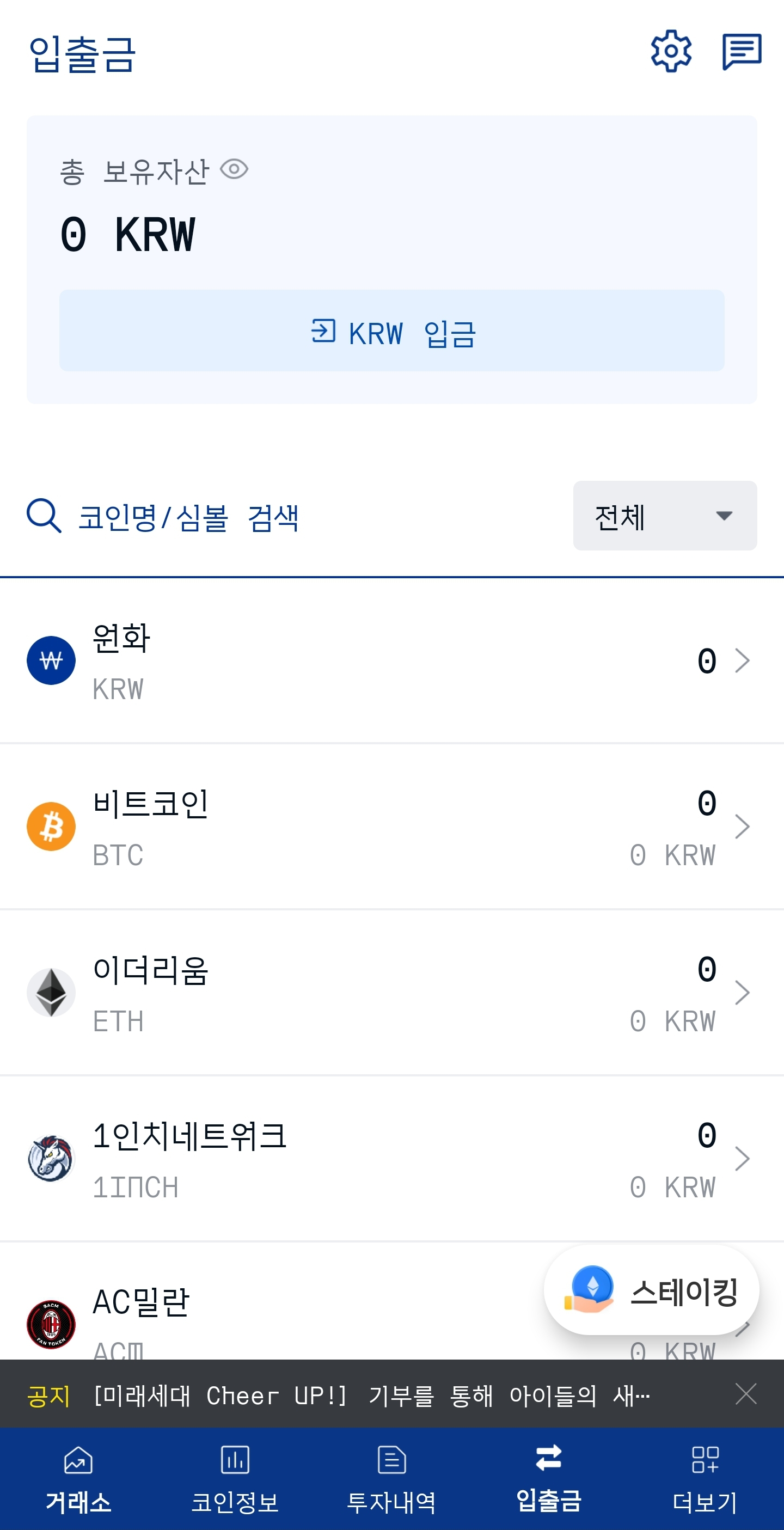
Task: Toggle asset balance visibility eye icon
Action: (x=236, y=170)
